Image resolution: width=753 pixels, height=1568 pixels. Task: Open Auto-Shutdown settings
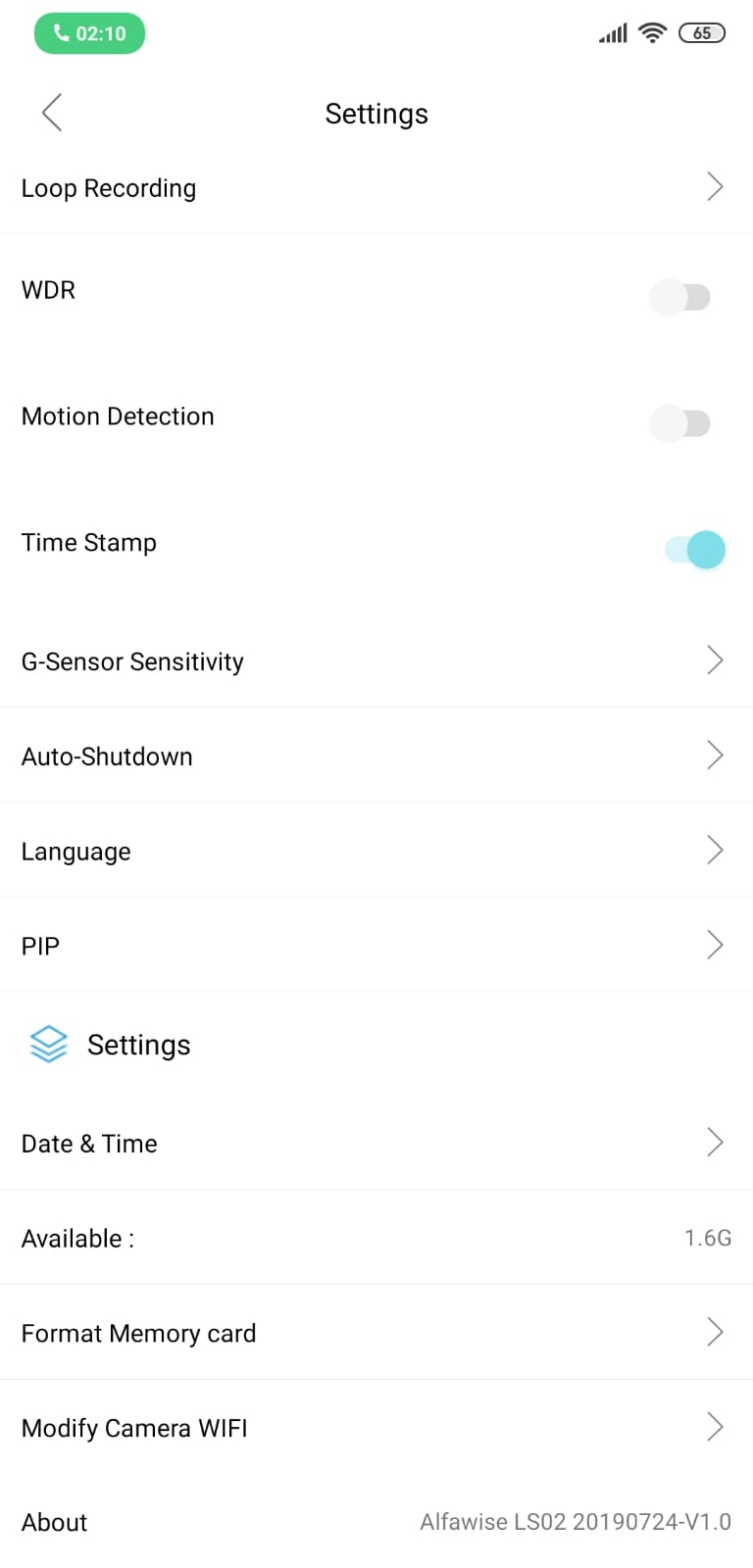[x=376, y=756]
